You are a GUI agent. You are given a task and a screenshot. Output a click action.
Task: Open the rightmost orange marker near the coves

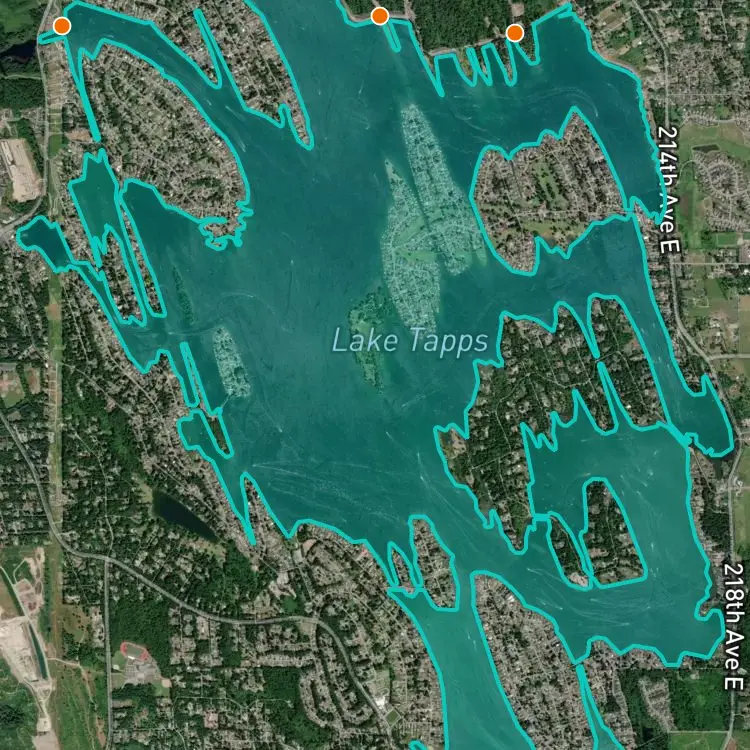[x=515, y=33]
